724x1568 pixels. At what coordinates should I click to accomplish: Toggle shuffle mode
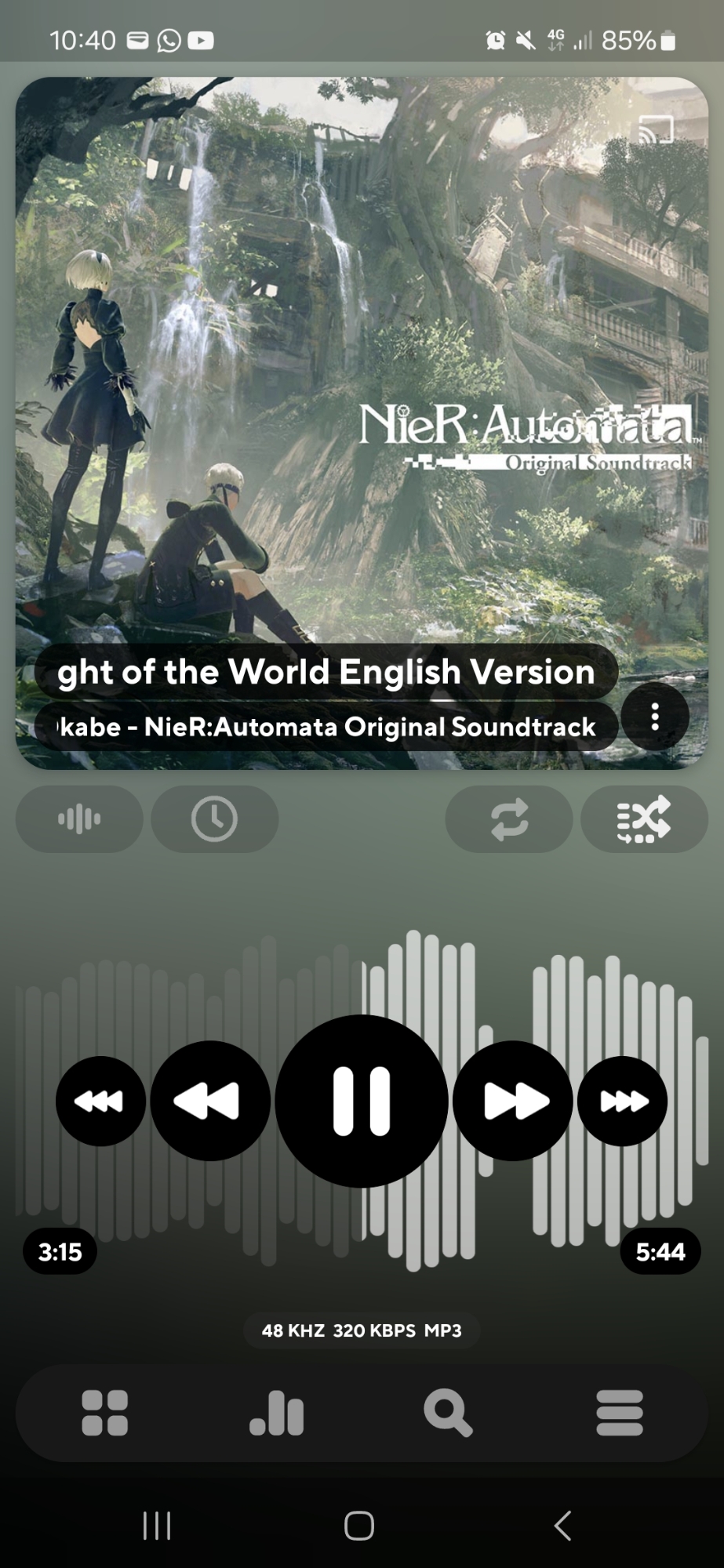point(644,819)
